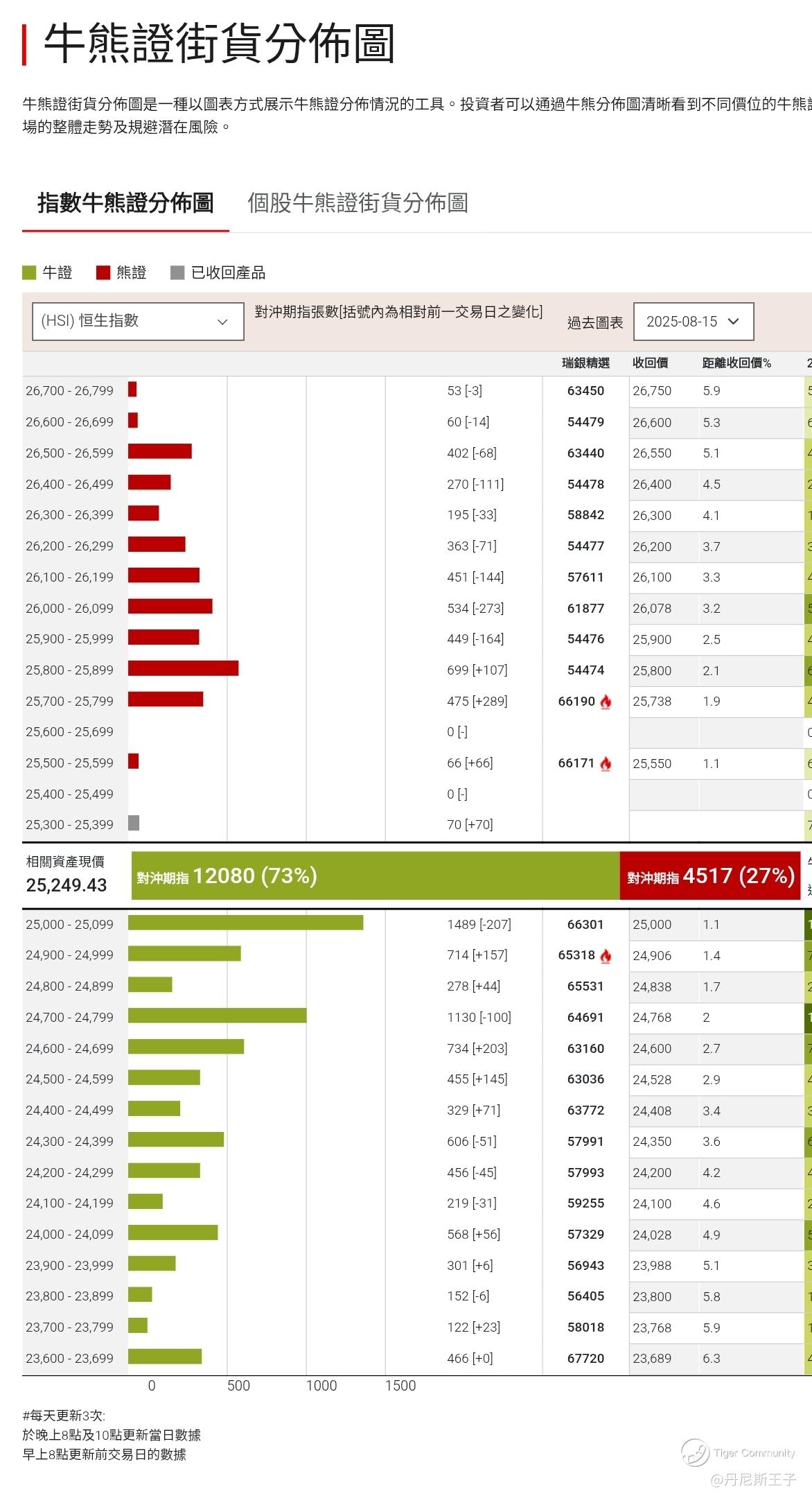Open UBS pick warrant 66190
This screenshot has width=812, height=1498.
click(x=577, y=702)
